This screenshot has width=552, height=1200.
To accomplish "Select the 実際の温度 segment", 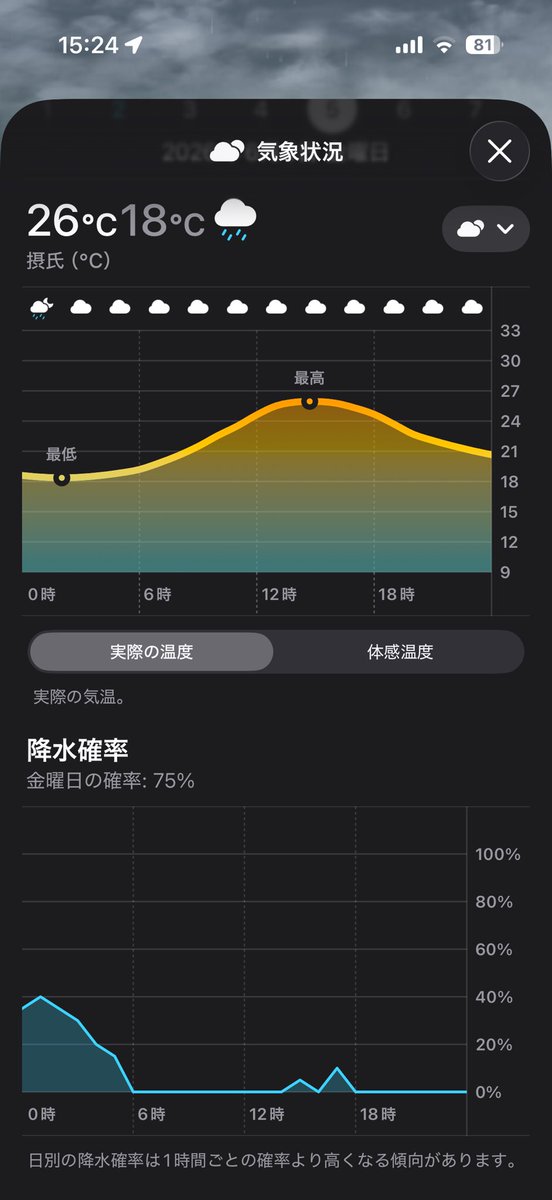I will point(151,652).
